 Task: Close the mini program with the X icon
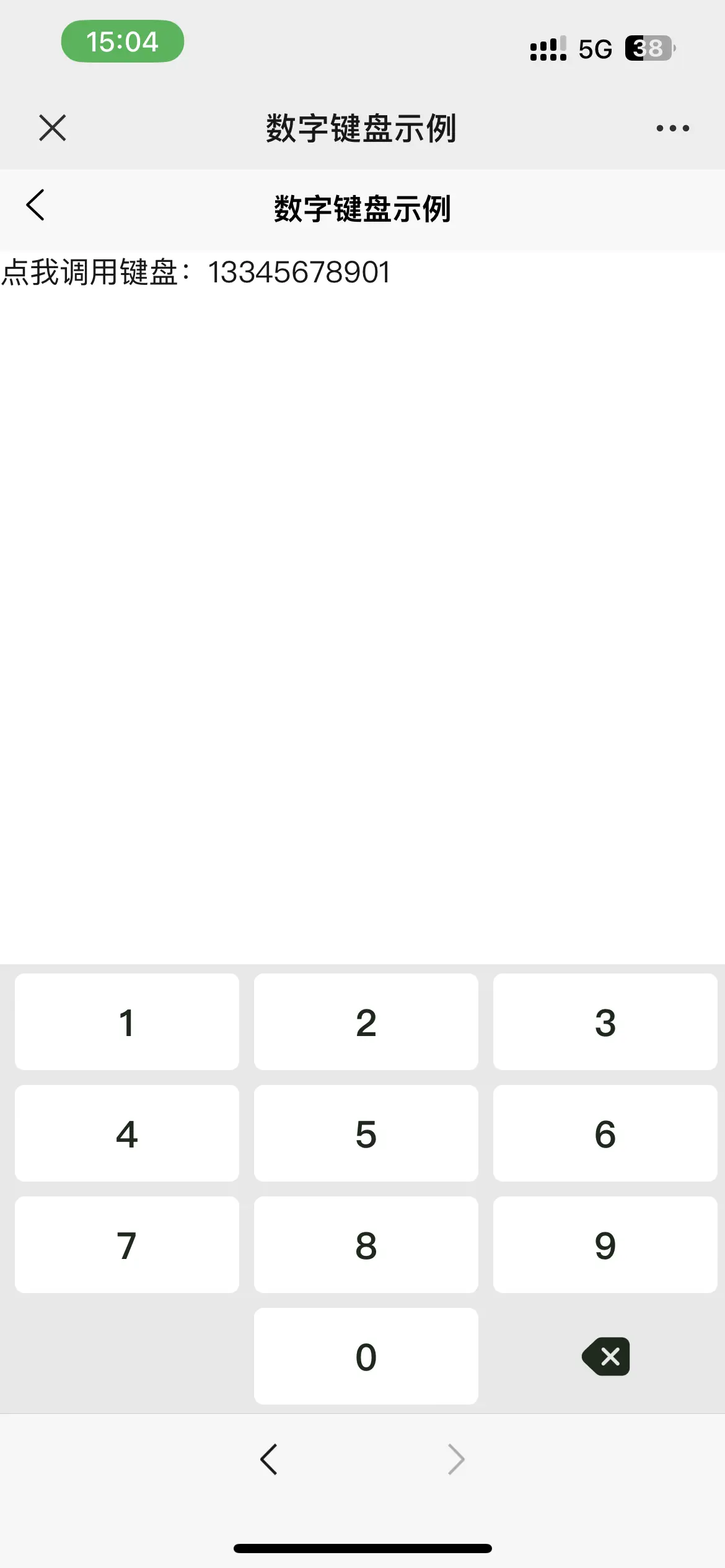pyautogui.click(x=53, y=128)
